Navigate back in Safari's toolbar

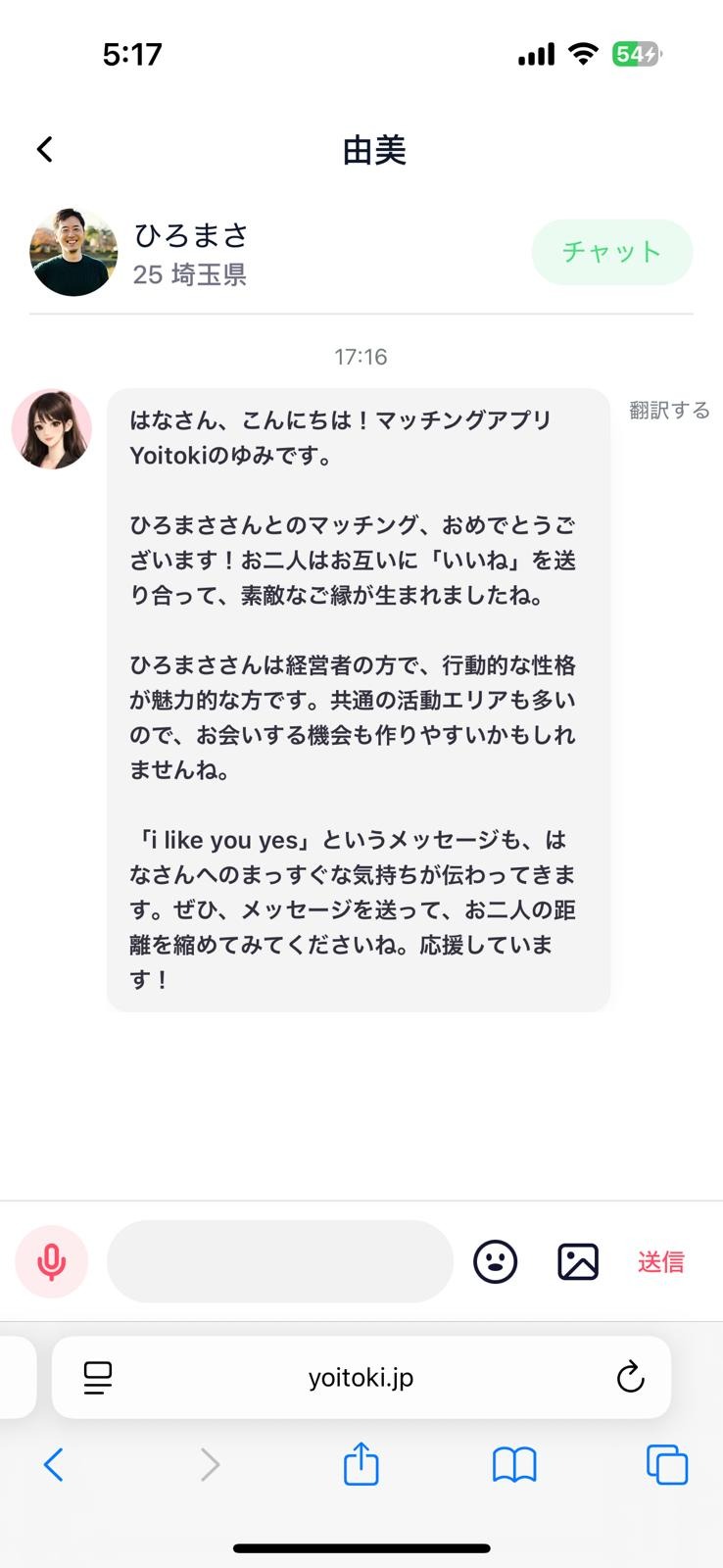pos(54,1465)
